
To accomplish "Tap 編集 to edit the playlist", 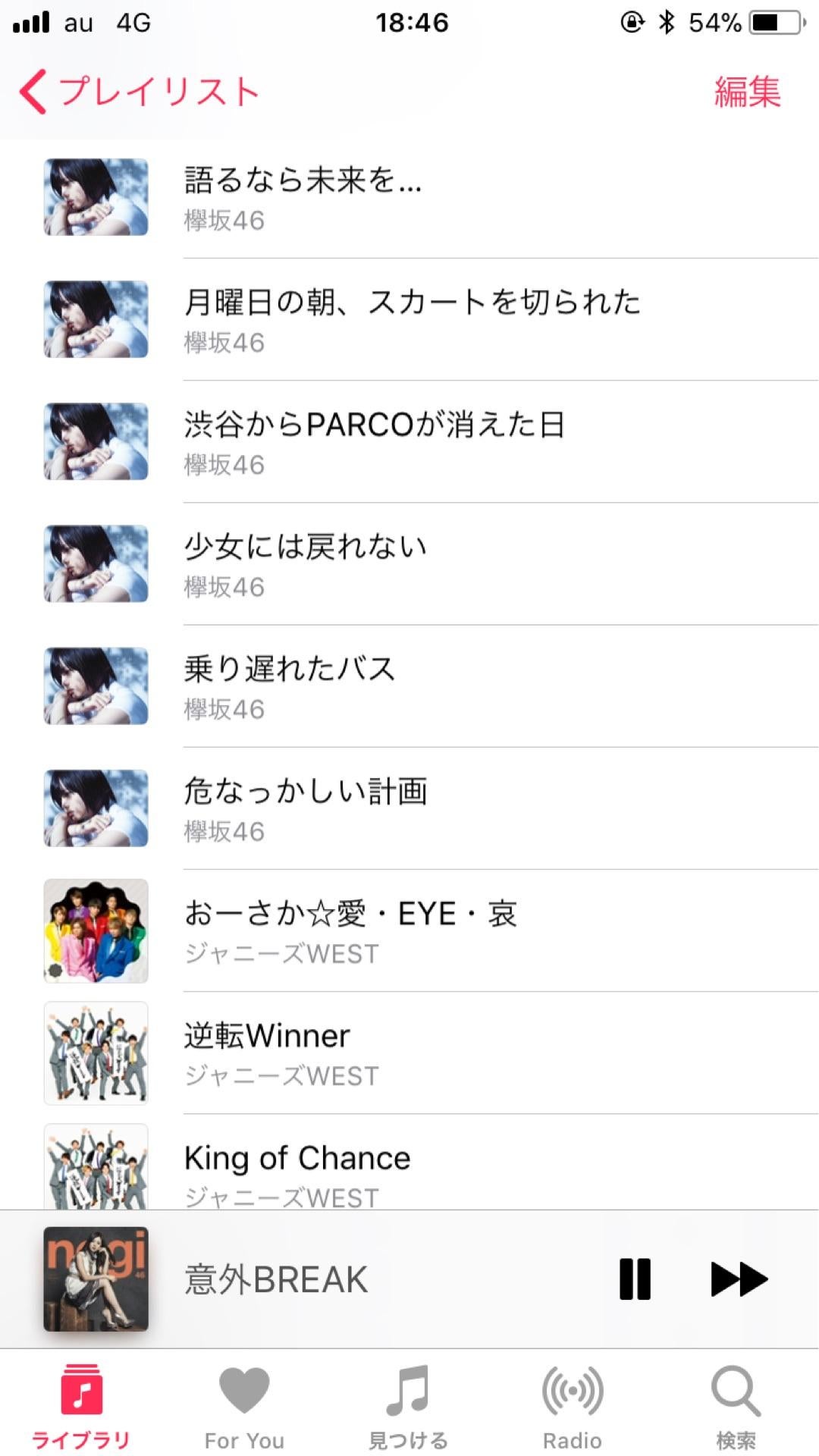I will [x=747, y=92].
